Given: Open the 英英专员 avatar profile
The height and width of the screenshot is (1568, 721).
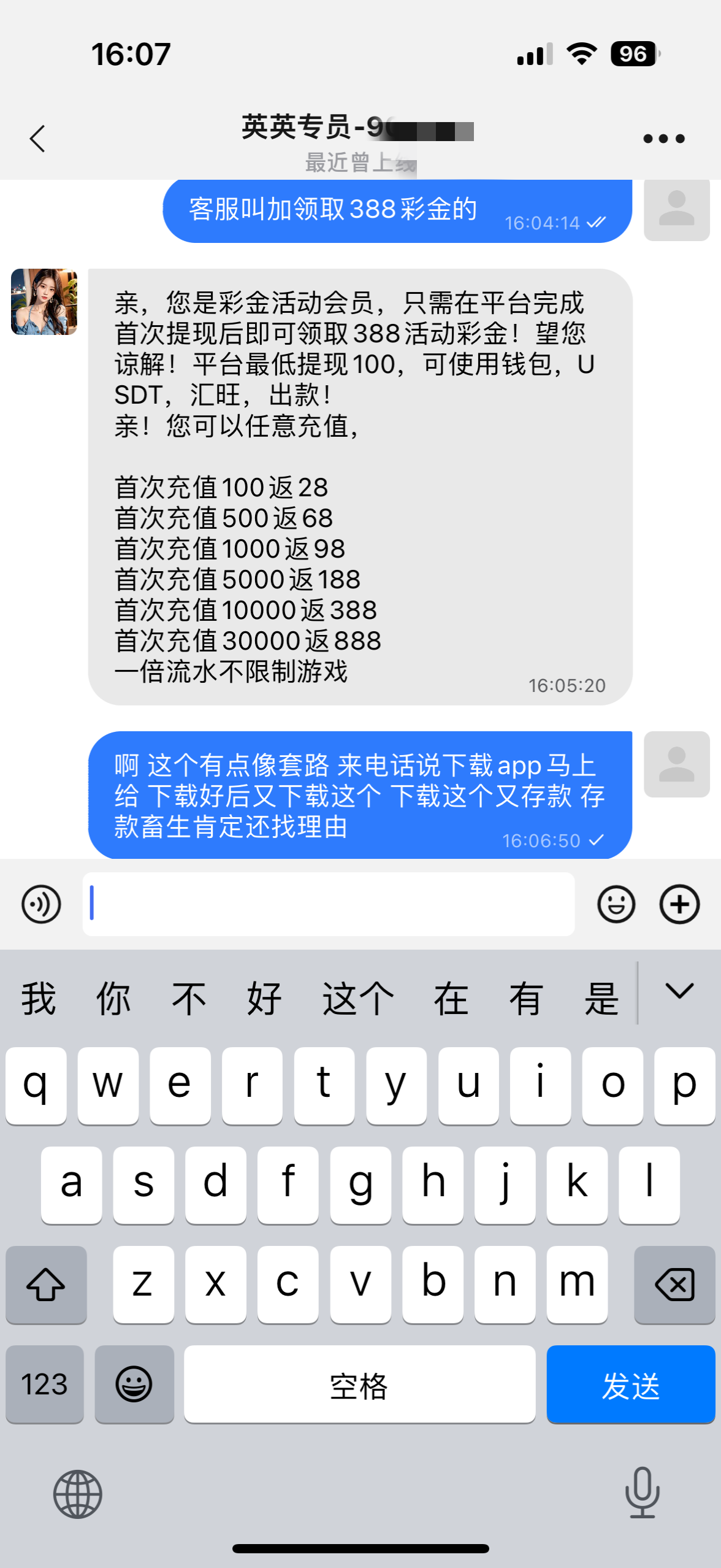Looking at the screenshot, I should pos(44,302).
